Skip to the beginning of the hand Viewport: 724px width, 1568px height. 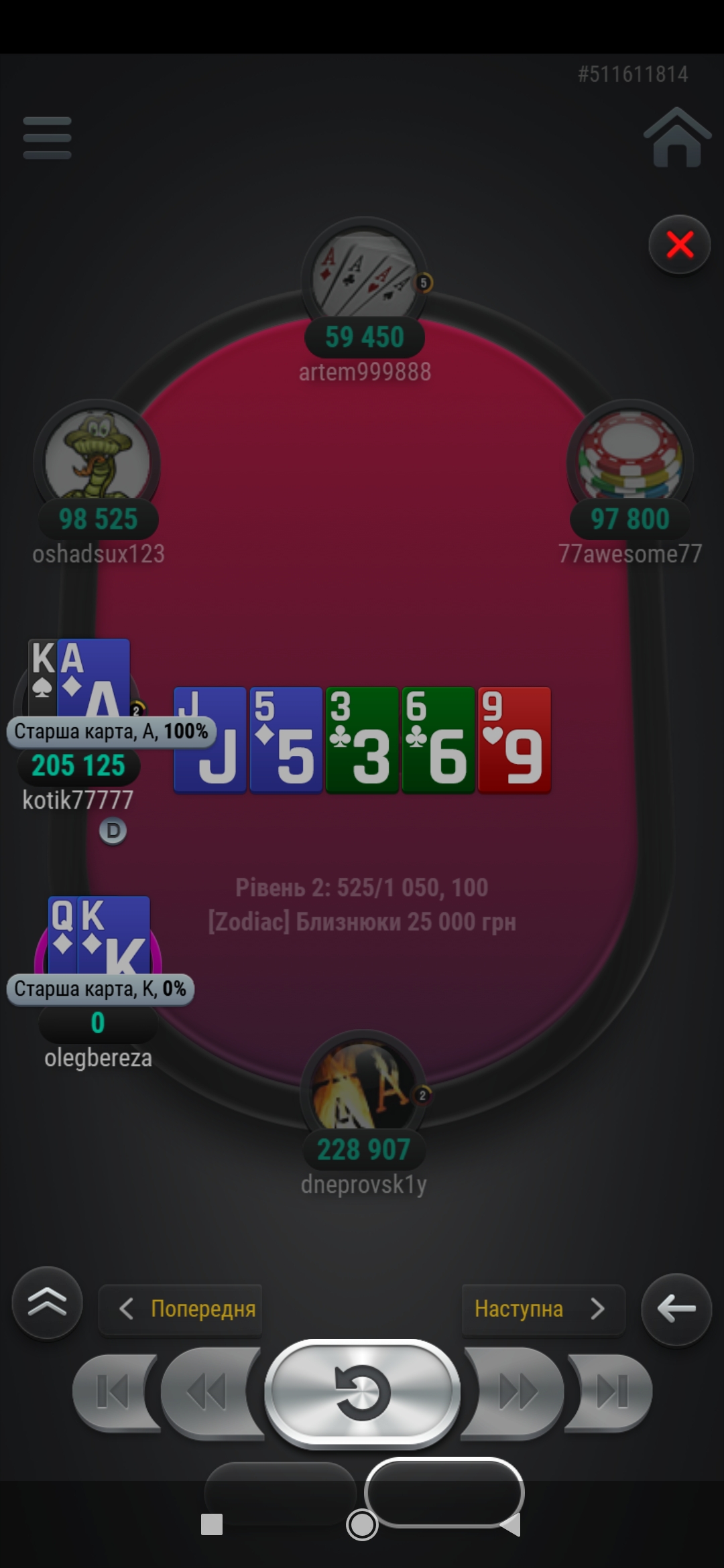click(x=114, y=1392)
